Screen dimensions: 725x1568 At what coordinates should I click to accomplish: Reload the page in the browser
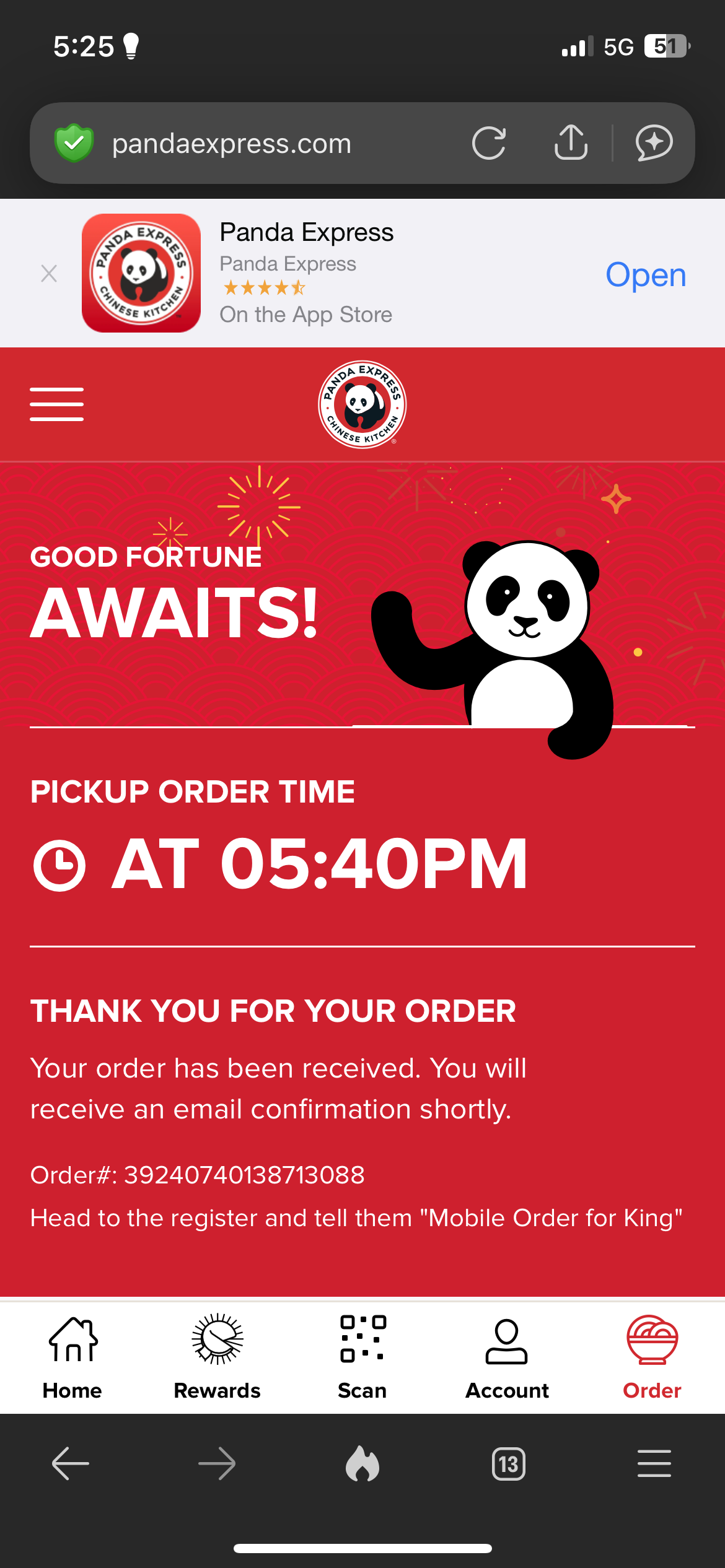(x=489, y=143)
